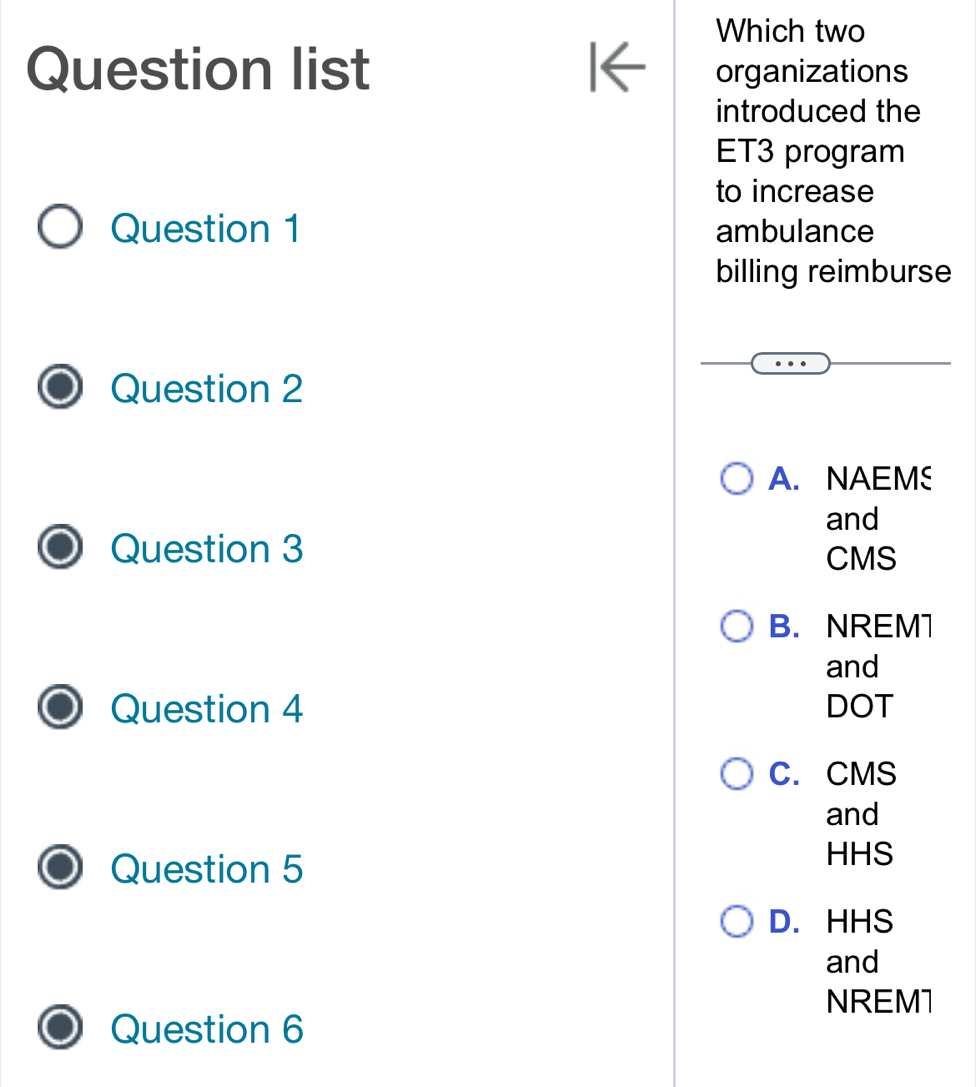976x1087 pixels.
Task: Select the radio button beside Question 2
Action: pos(59,387)
